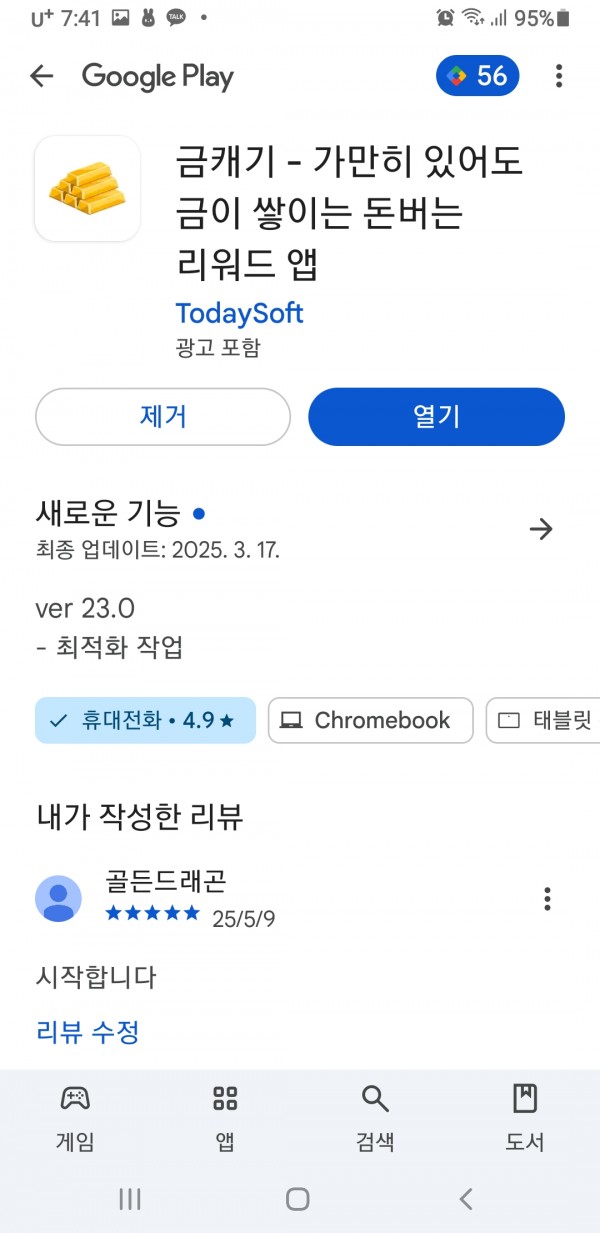
Task: Tap 리뷰 수정 to edit your review
Action: tap(87, 1031)
